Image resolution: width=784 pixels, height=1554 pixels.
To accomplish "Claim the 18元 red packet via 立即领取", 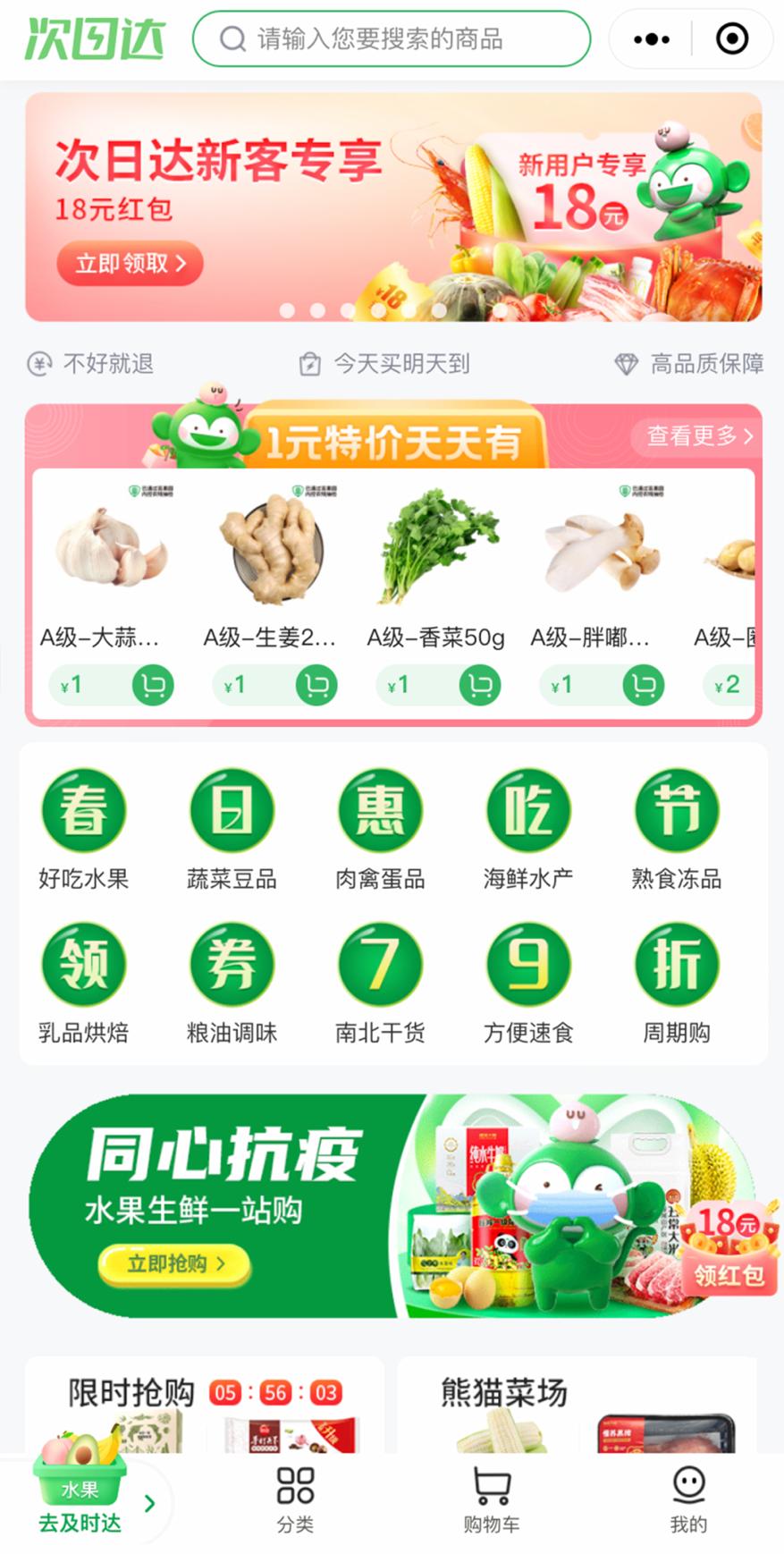I will pyautogui.click(x=130, y=263).
